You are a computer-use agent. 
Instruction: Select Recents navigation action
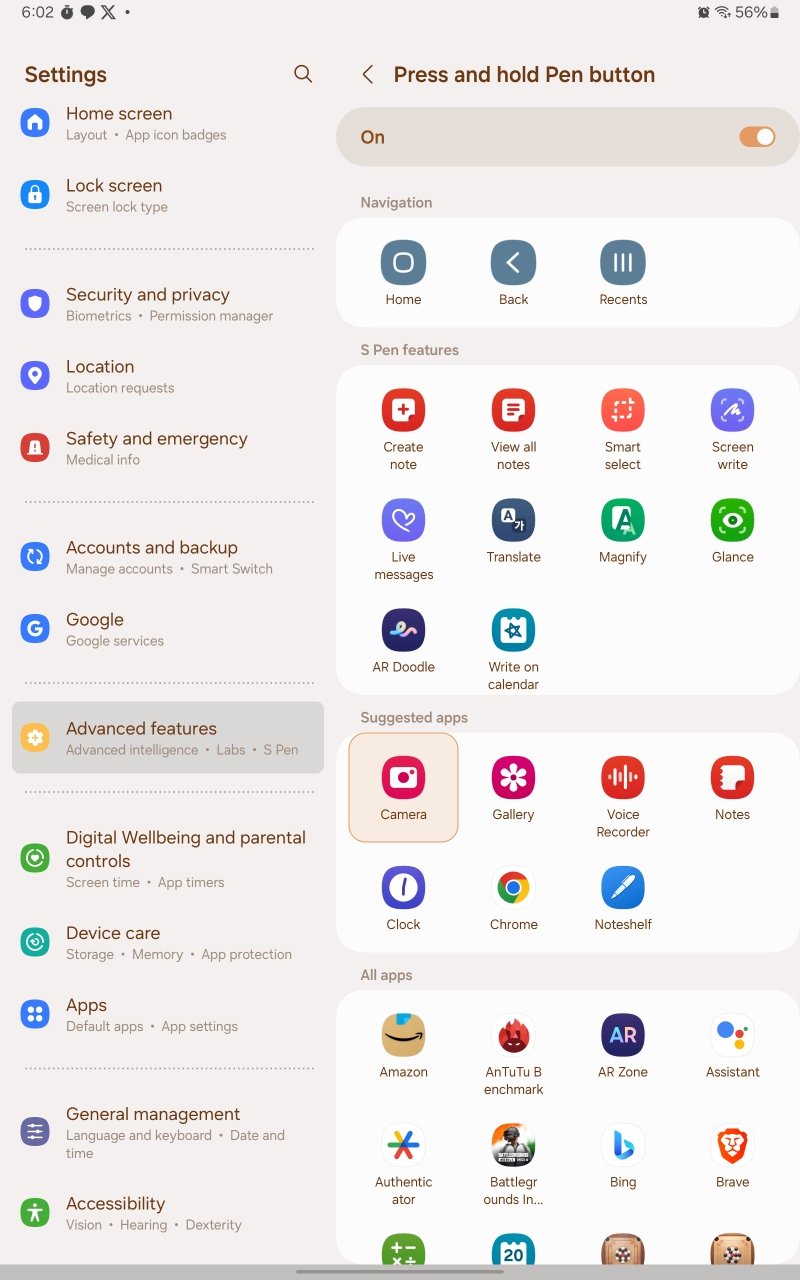click(x=623, y=273)
